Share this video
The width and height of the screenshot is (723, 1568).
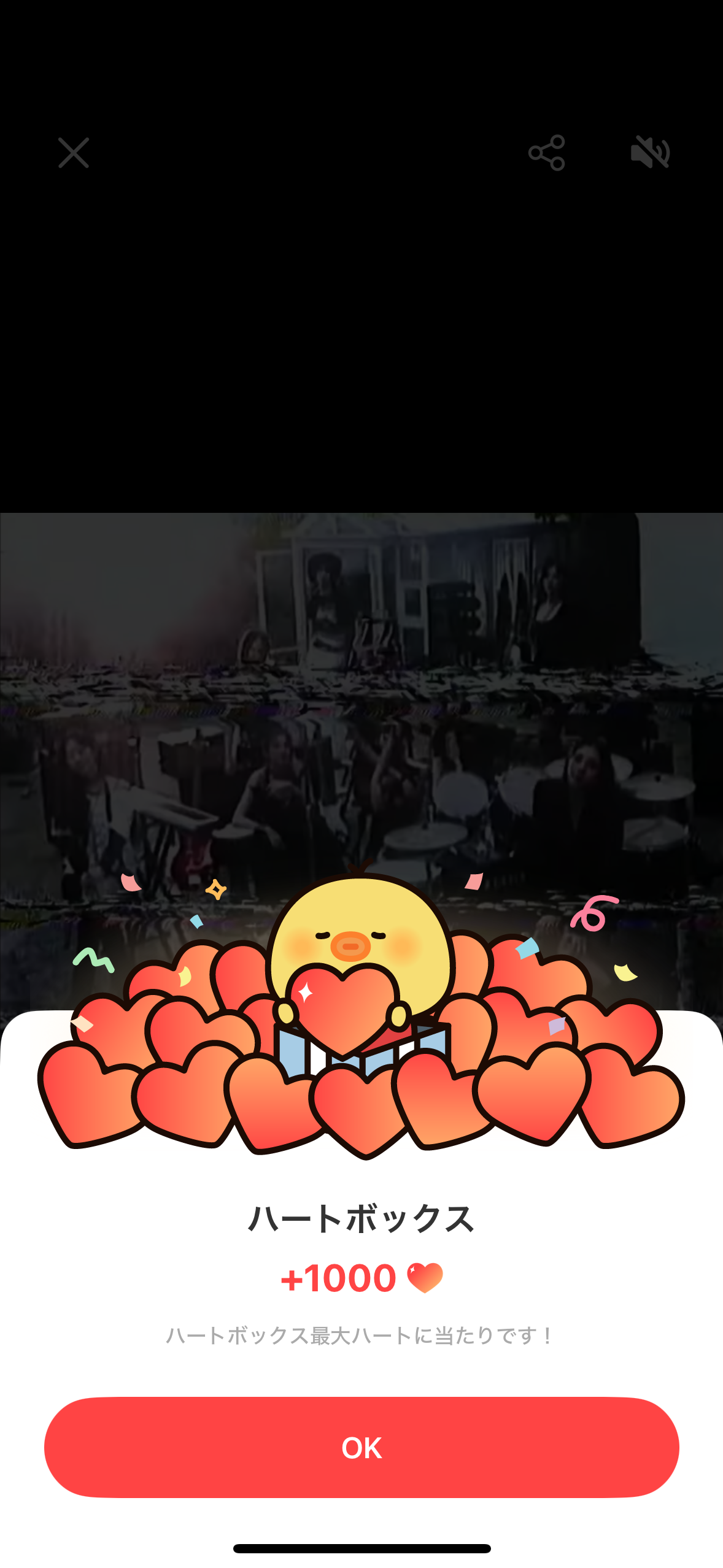point(546,153)
